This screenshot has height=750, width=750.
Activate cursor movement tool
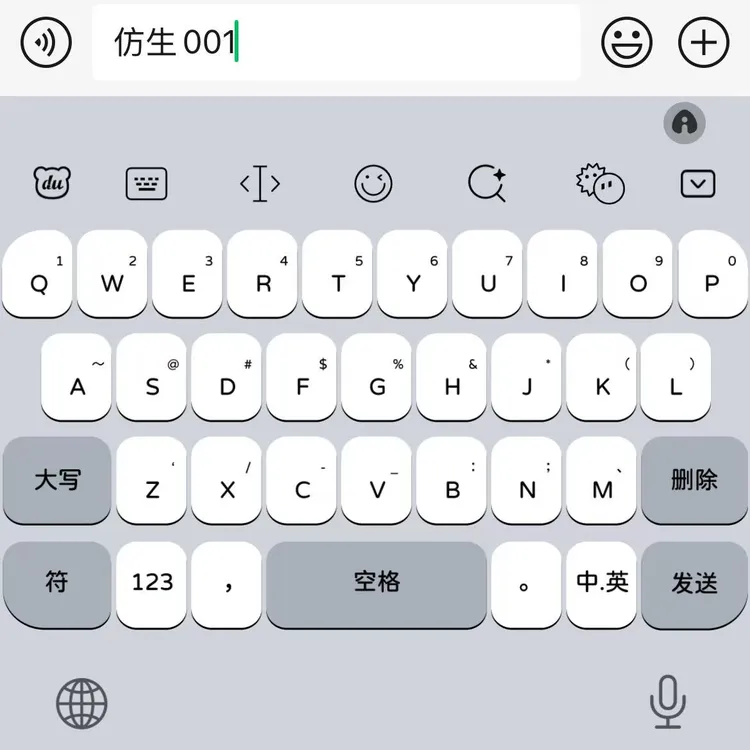pyautogui.click(x=260, y=183)
